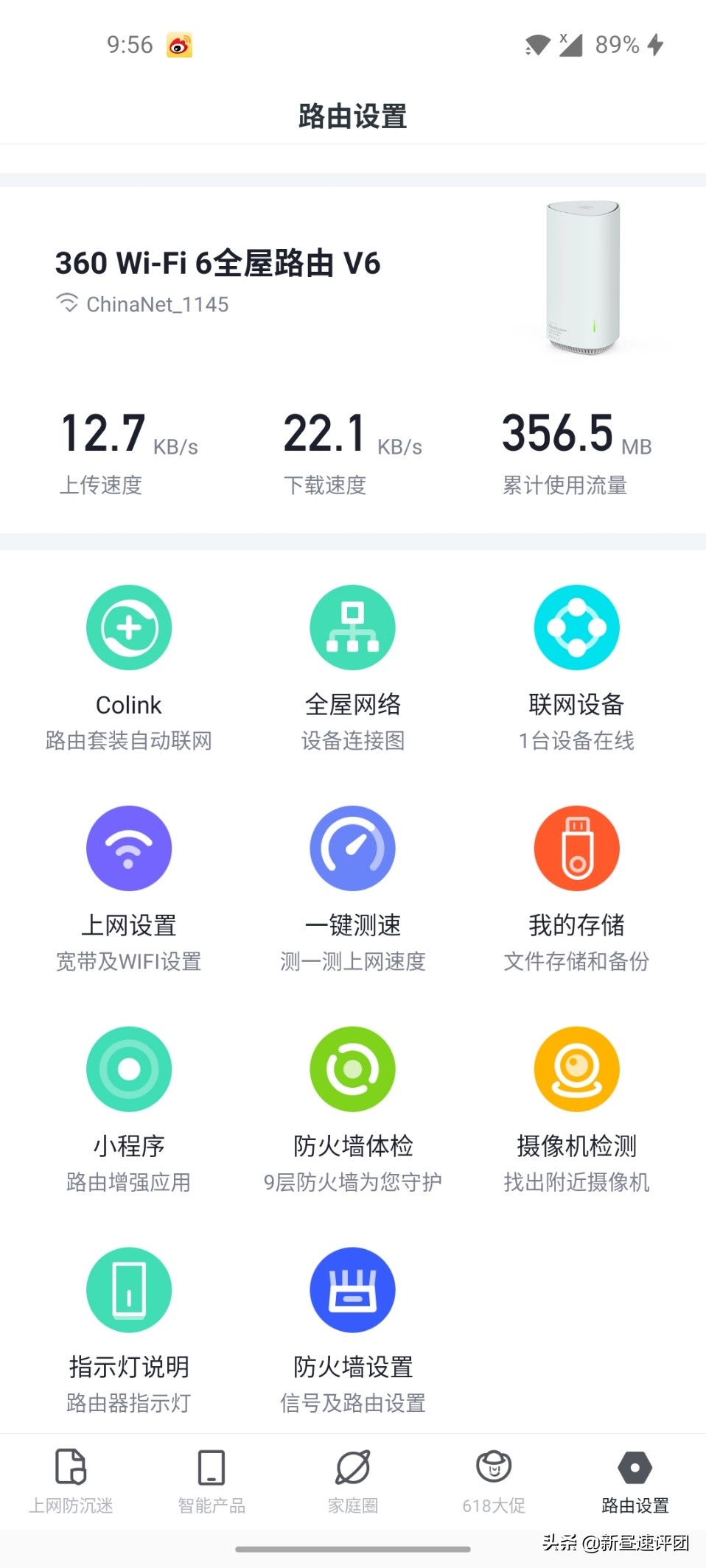The image size is (706, 1568).
Task: Select the ChinaNet_1145 network name
Action: coord(156,304)
